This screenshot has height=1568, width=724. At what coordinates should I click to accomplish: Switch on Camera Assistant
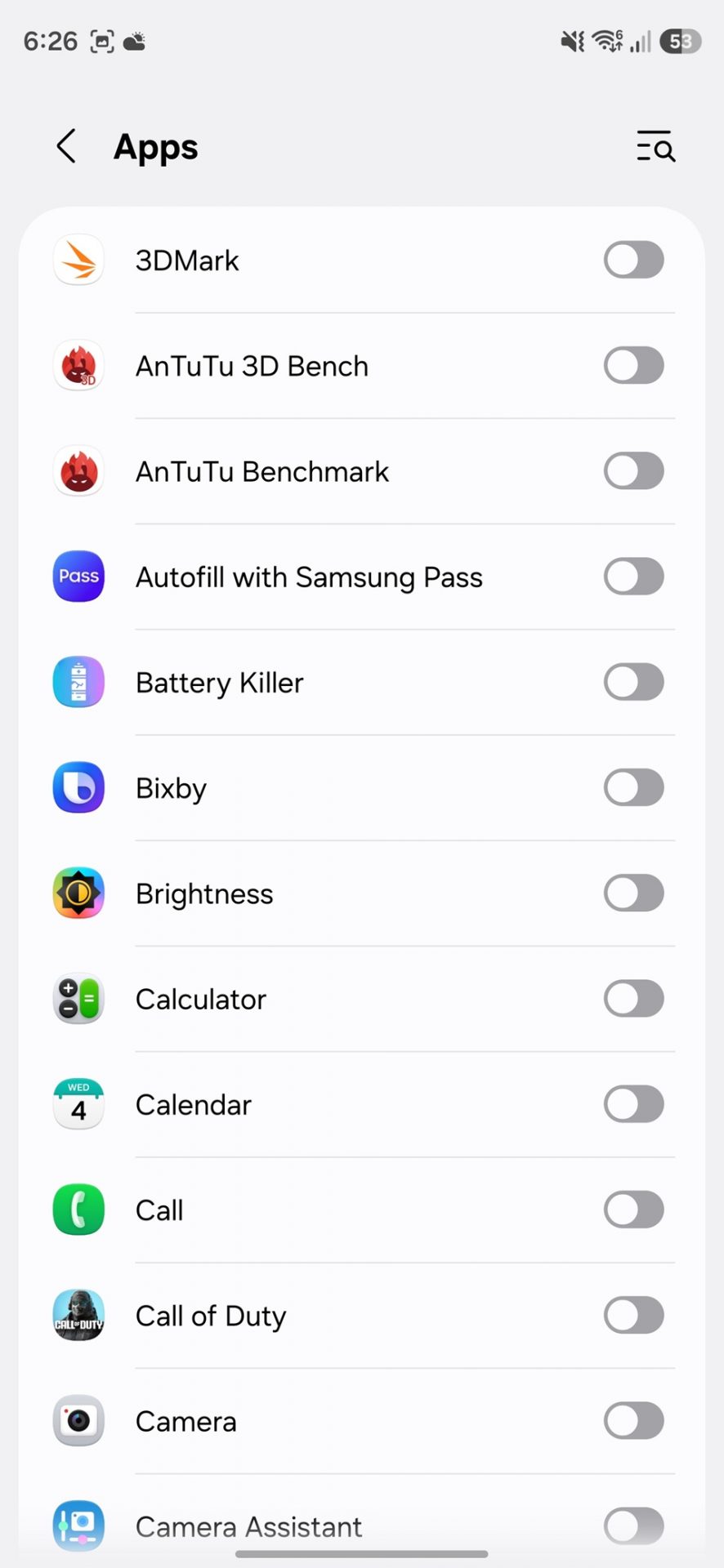[x=633, y=1526]
